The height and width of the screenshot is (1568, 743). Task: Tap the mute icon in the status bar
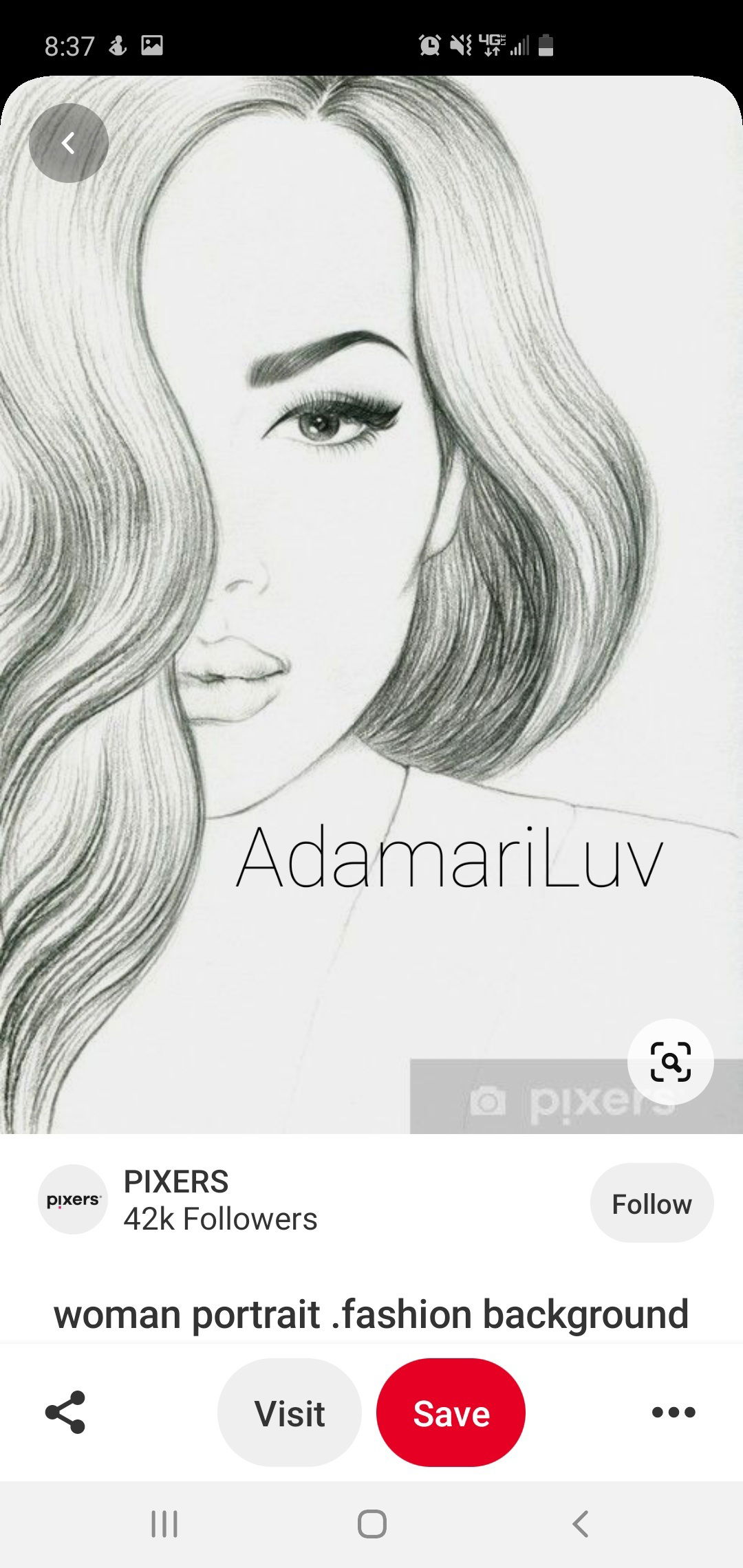tap(462, 45)
